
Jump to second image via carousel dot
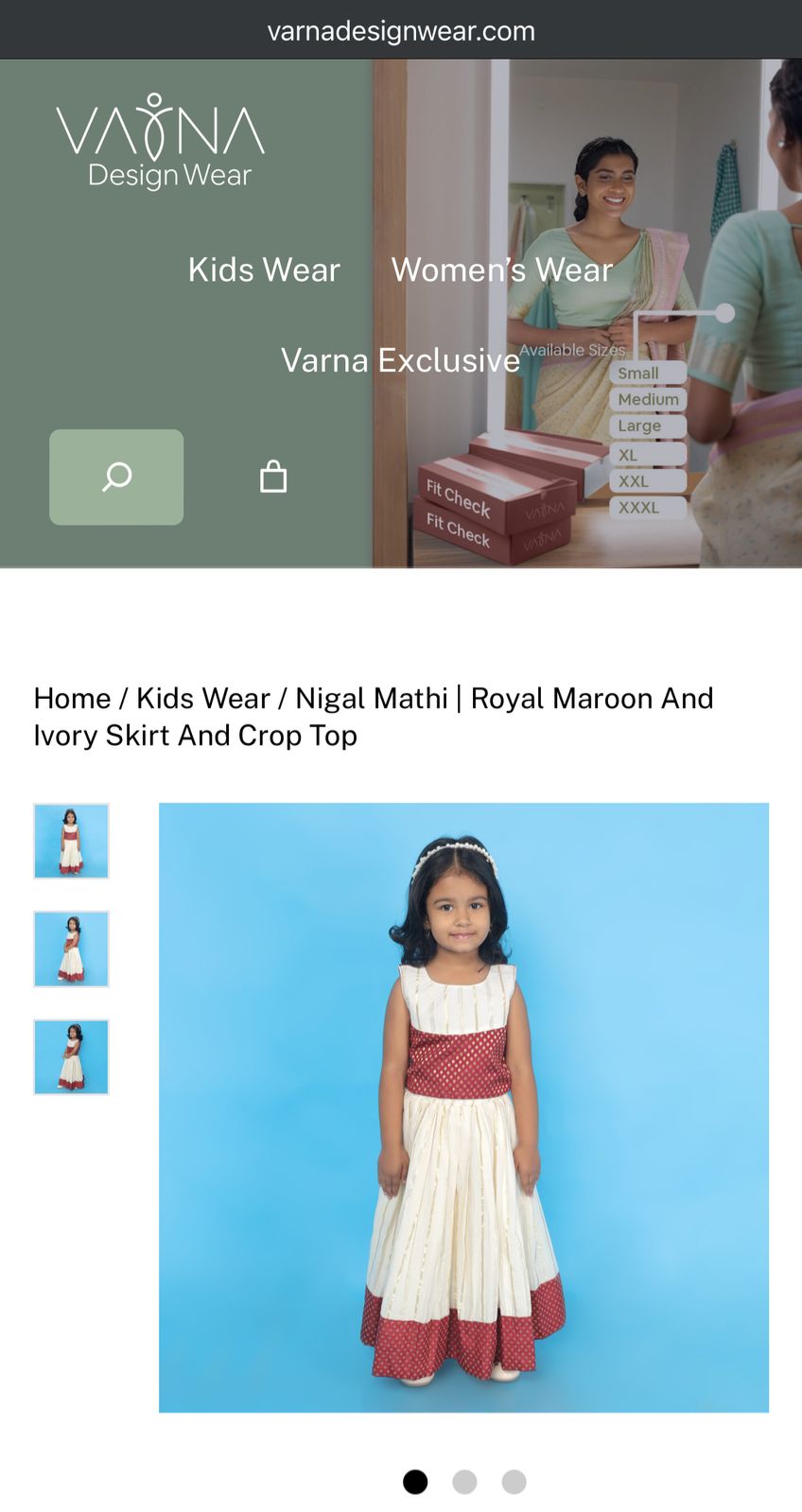[x=464, y=1482]
